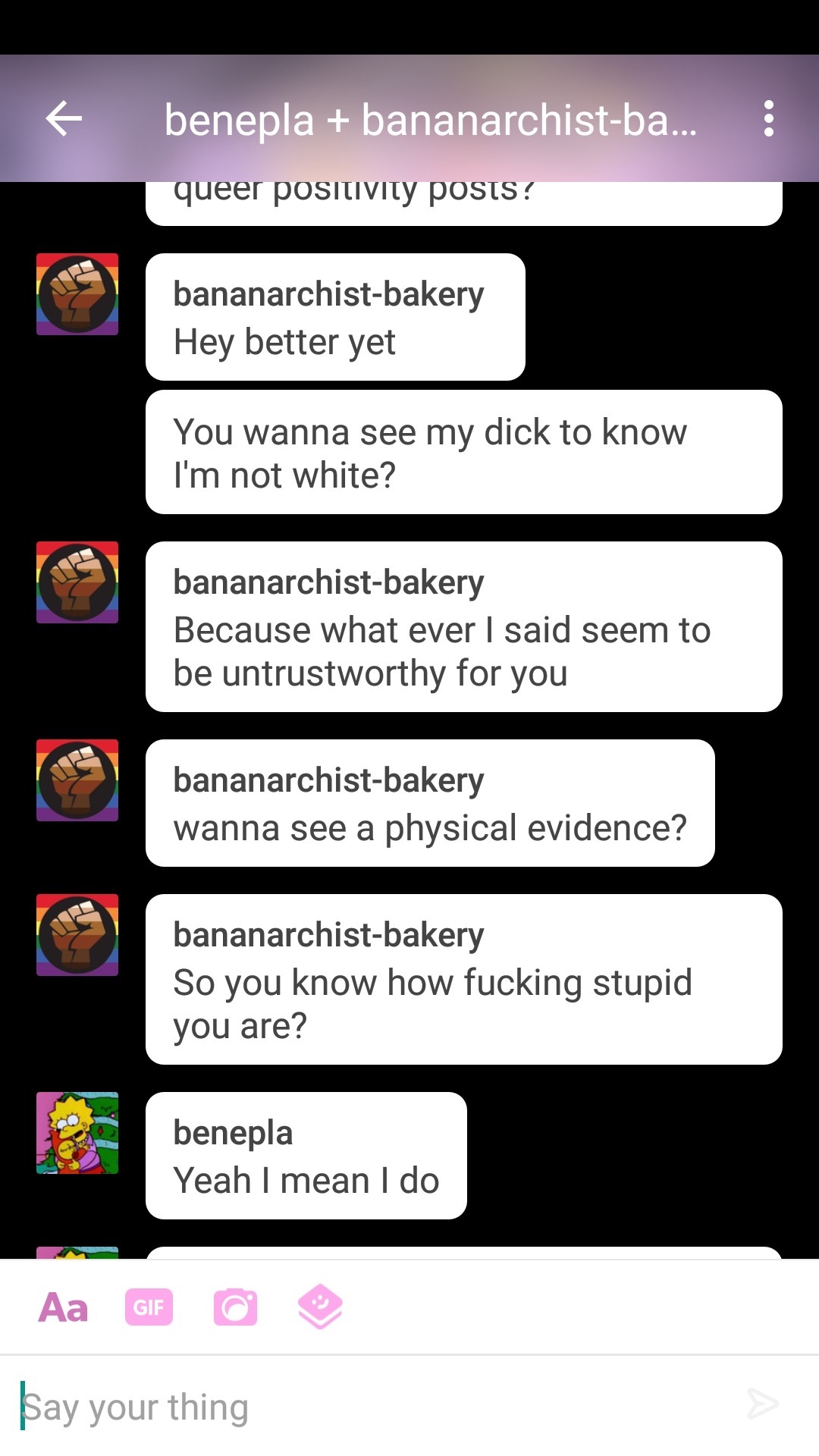
Task: Tap the send arrow icon
Action: (762, 1404)
